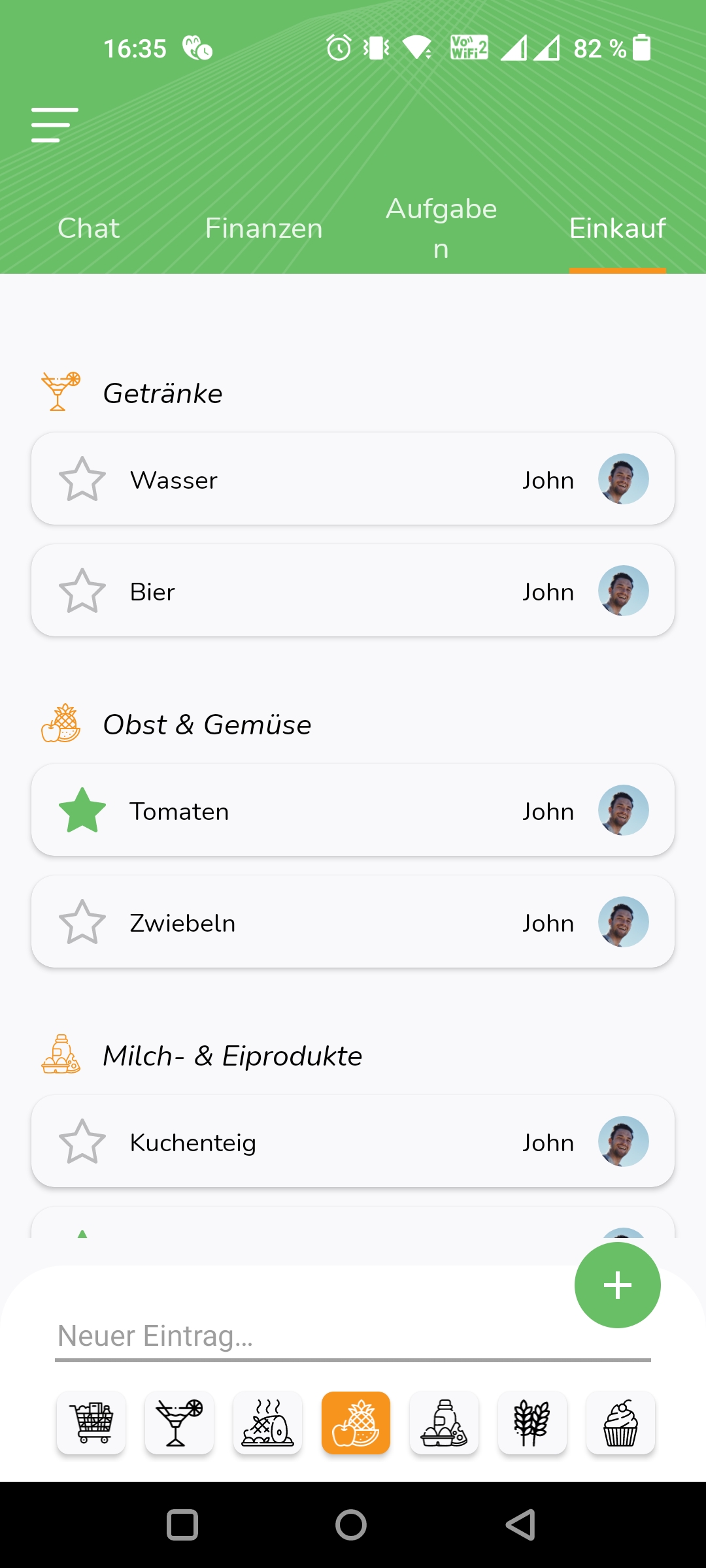Toggle the star on Kuchenteig
Screen dimensions: 706x1568
(82, 1142)
